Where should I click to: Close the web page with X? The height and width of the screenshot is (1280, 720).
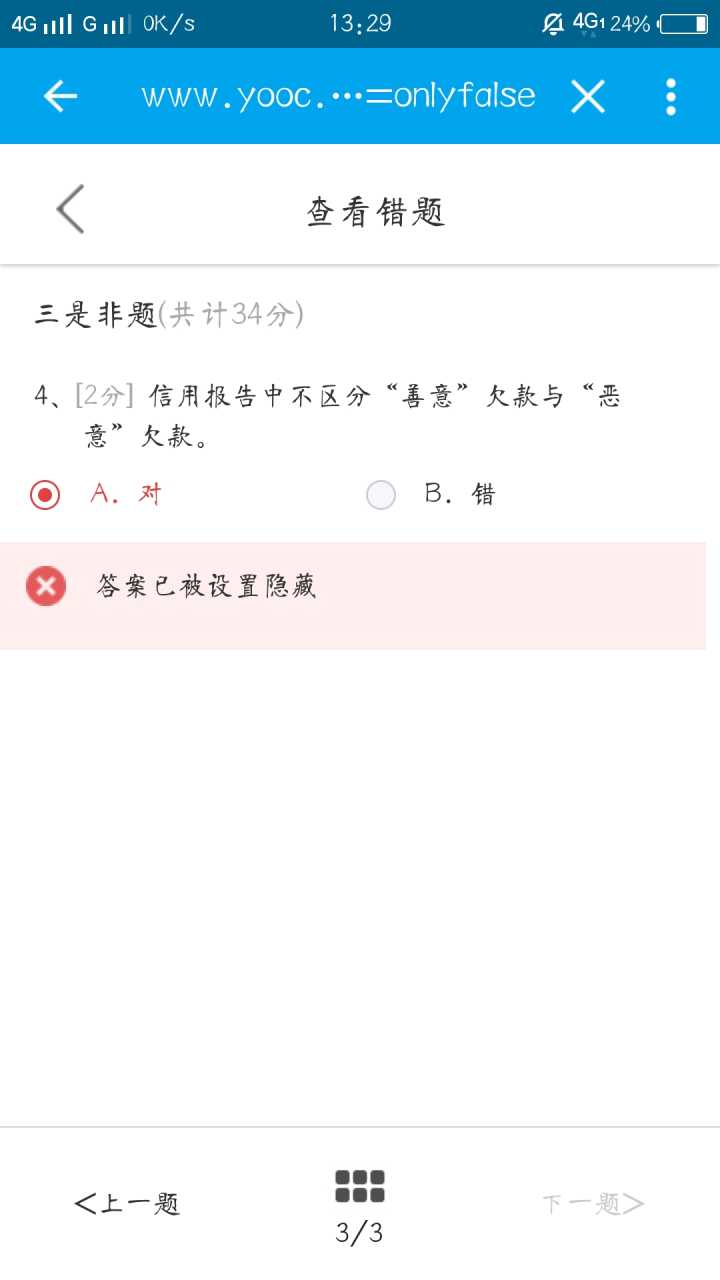pyautogui.click(x=588, y=96)
